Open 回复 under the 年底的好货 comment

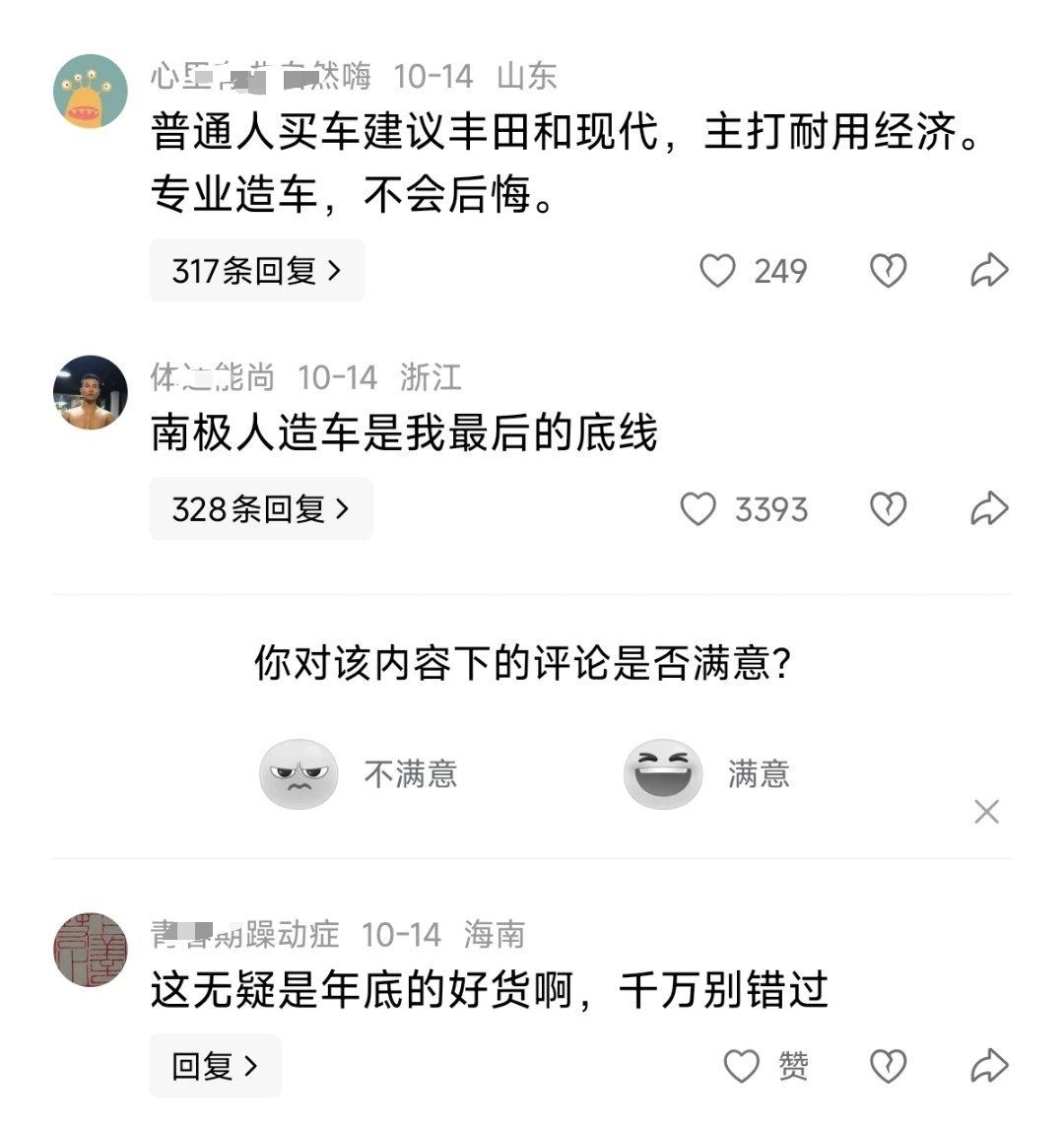pos(215,1066)
